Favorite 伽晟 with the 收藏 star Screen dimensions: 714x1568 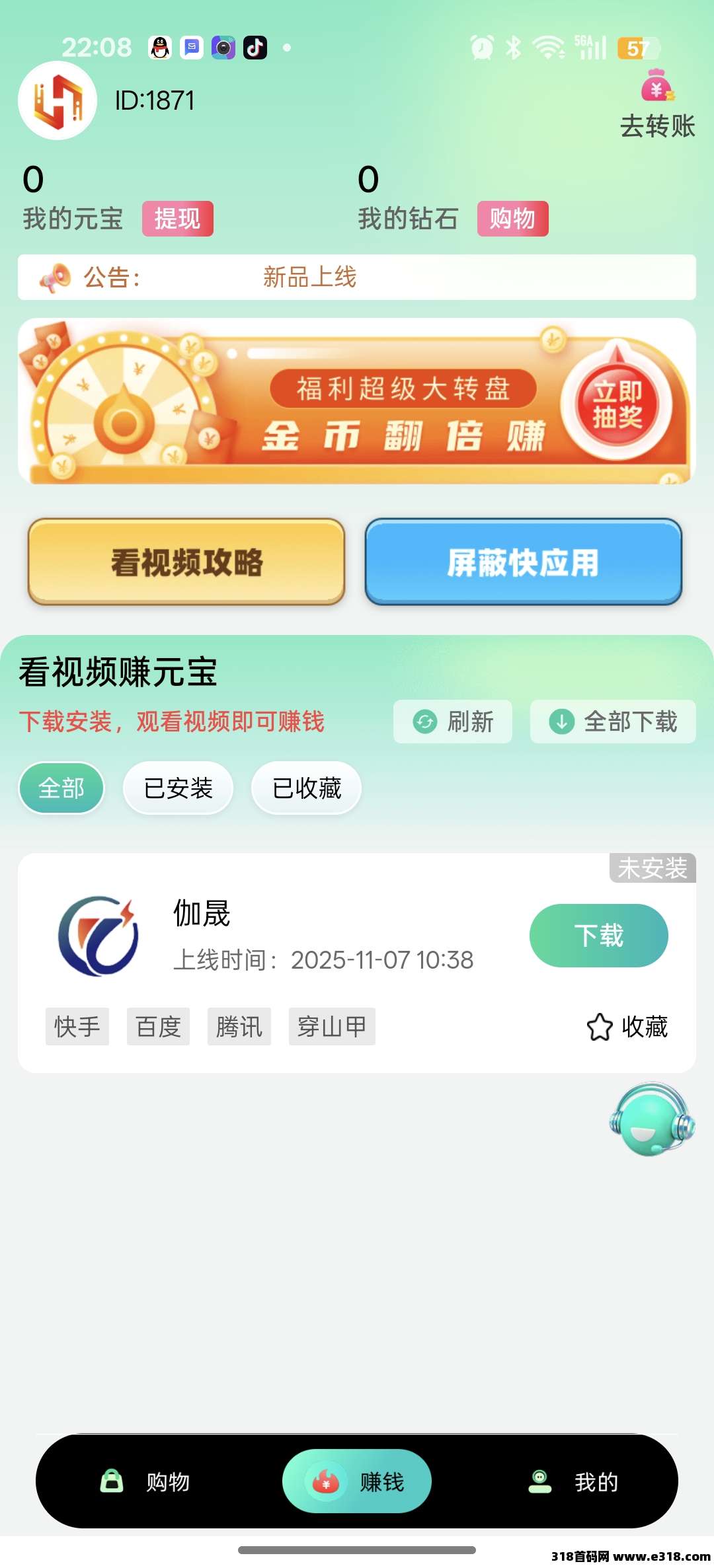(x=627, y=1027)
